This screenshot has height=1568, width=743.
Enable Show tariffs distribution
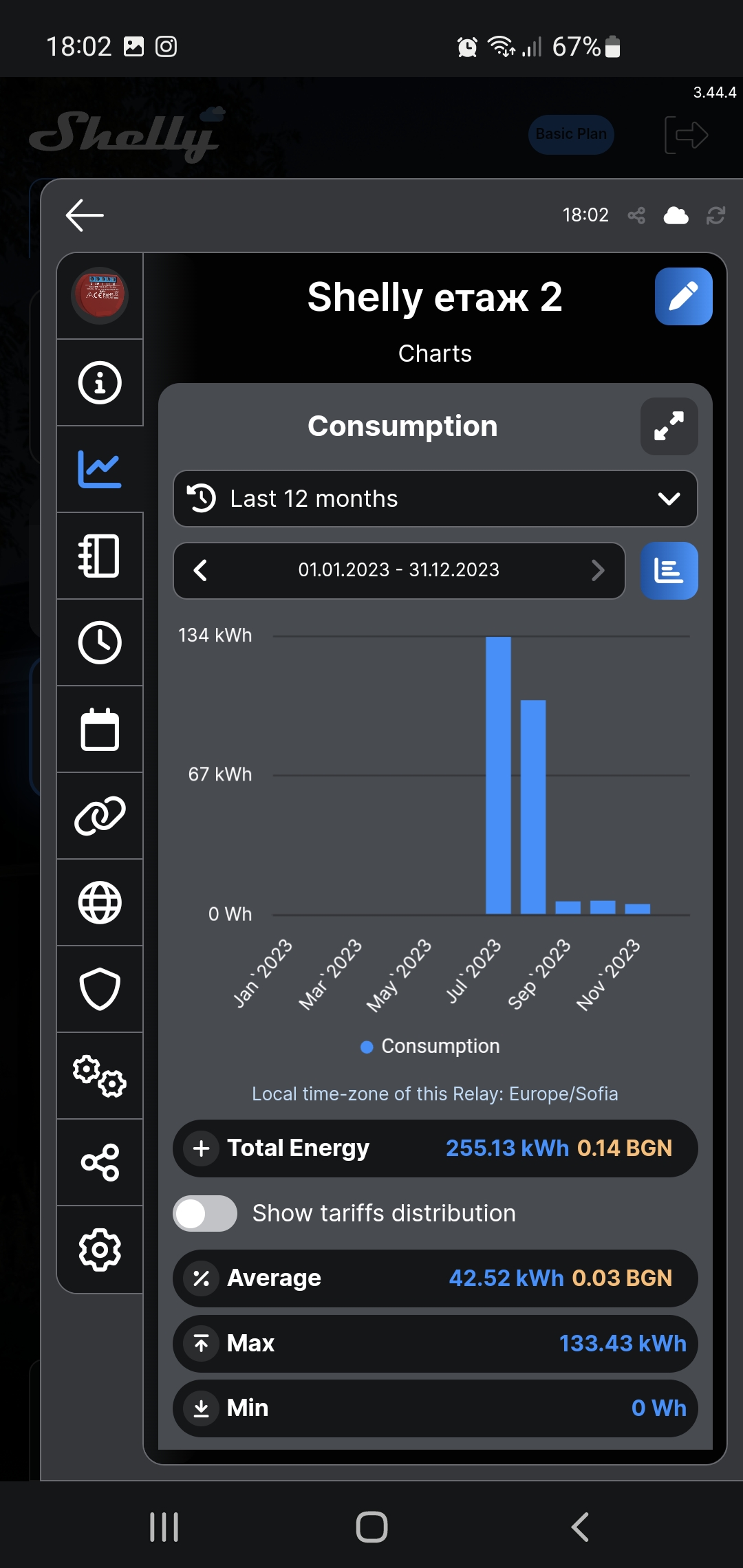[x=205, y=1214]
